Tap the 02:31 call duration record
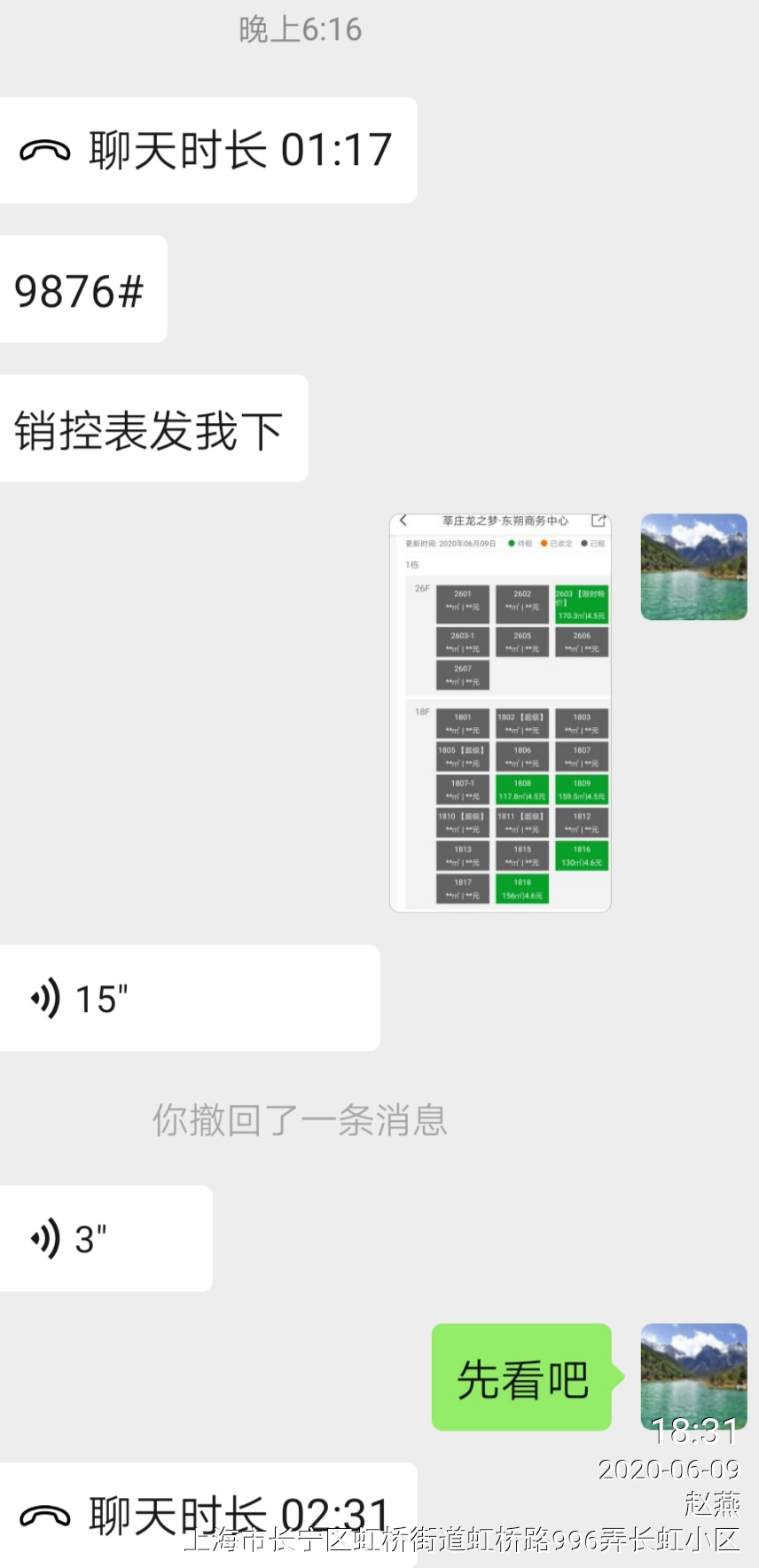This screenshot has height=1568, width=759. coord(207,1515)
